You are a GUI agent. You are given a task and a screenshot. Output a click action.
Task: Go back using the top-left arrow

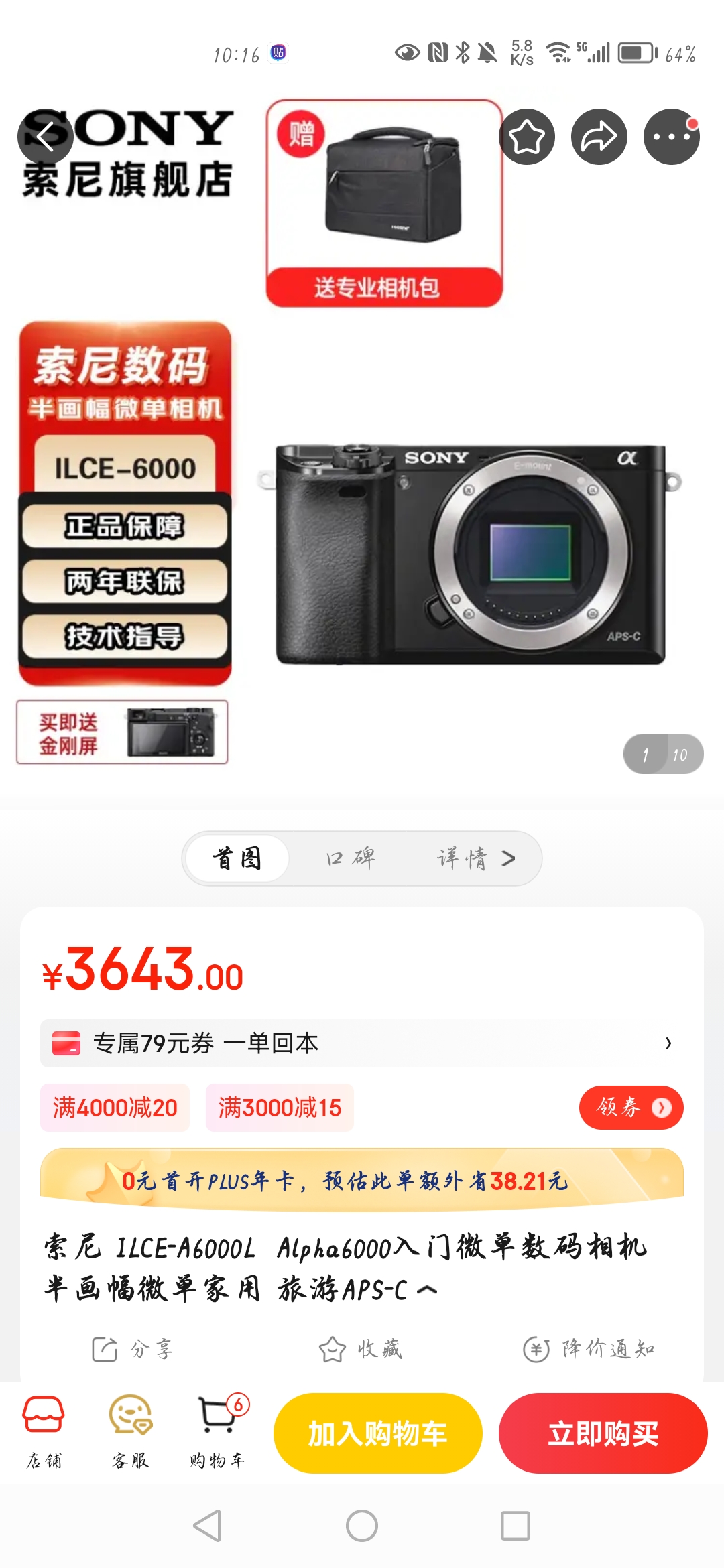coord(45,137)
